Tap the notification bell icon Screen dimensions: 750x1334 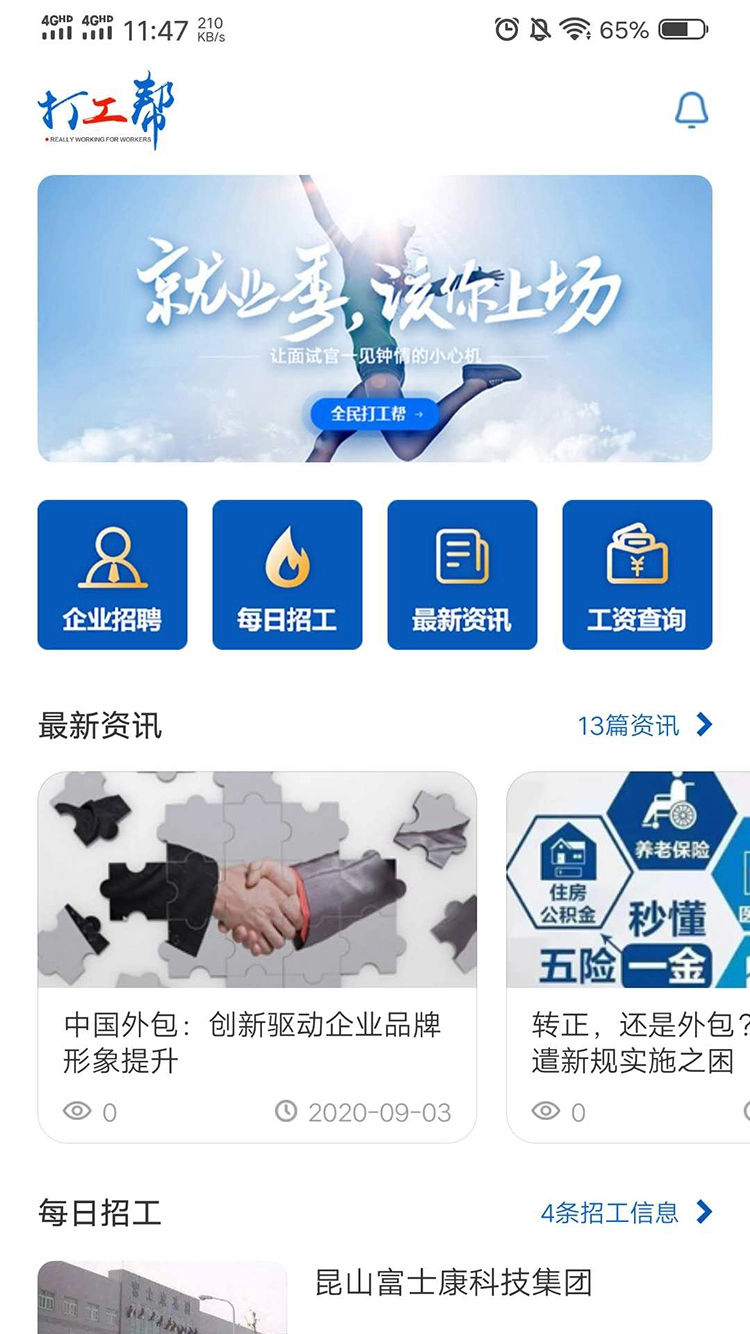click(x=690, y=110)
